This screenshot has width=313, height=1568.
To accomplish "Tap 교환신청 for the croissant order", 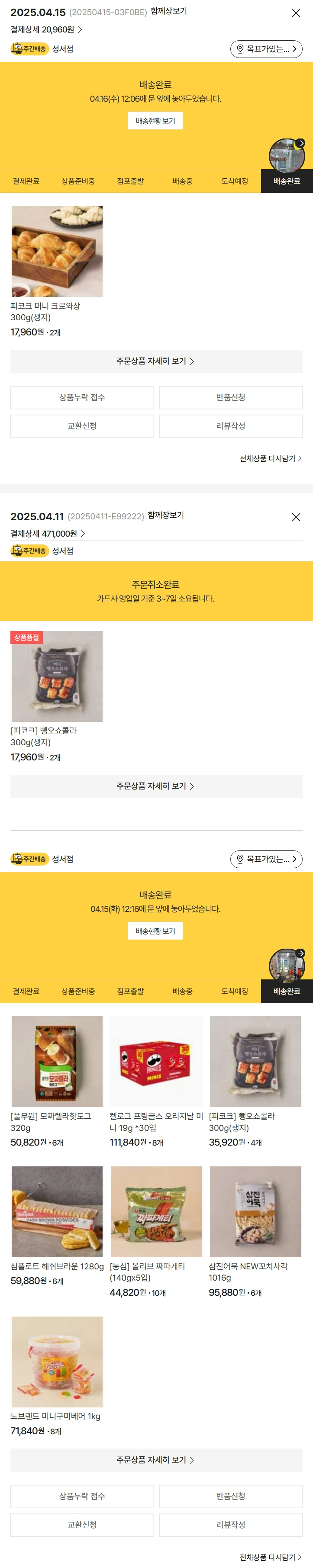I will point(81,426).
